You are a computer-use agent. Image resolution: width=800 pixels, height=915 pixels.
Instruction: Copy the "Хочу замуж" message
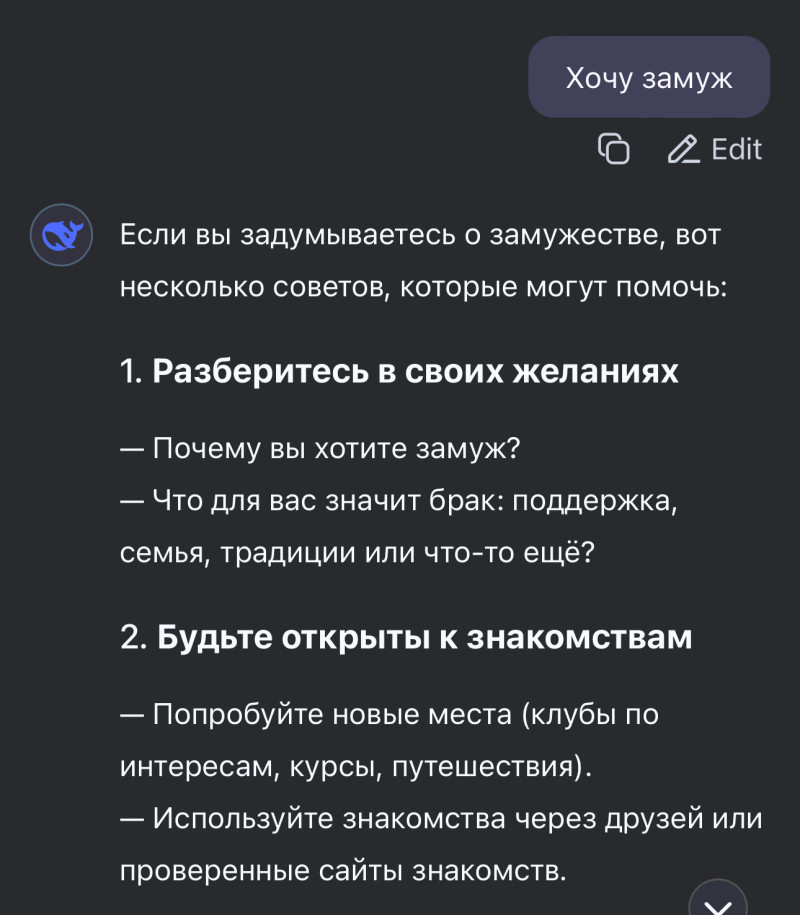coord(613,149)
